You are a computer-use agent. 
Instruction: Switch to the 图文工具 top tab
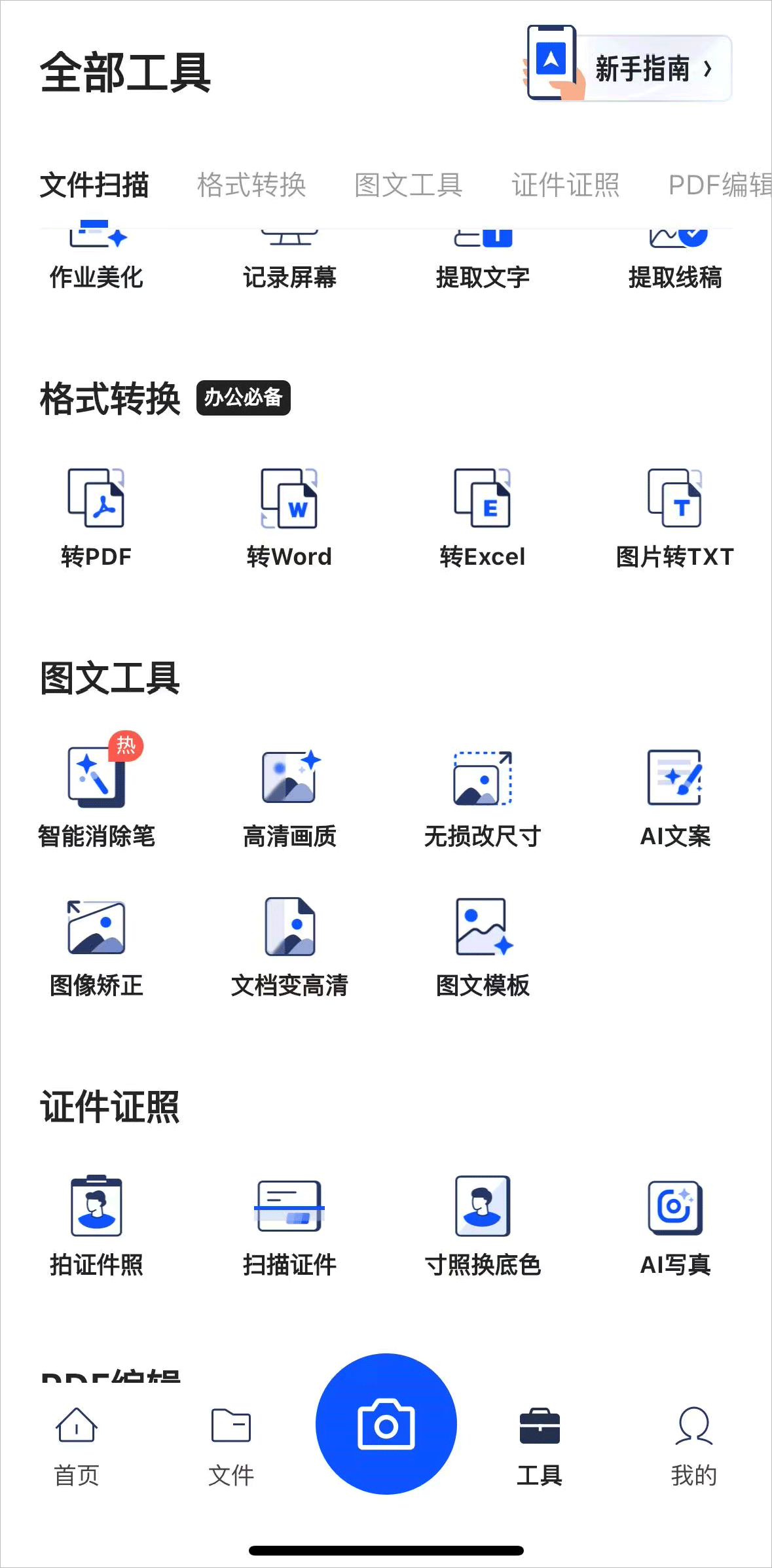pyautogui.click(x=409, y=185)
